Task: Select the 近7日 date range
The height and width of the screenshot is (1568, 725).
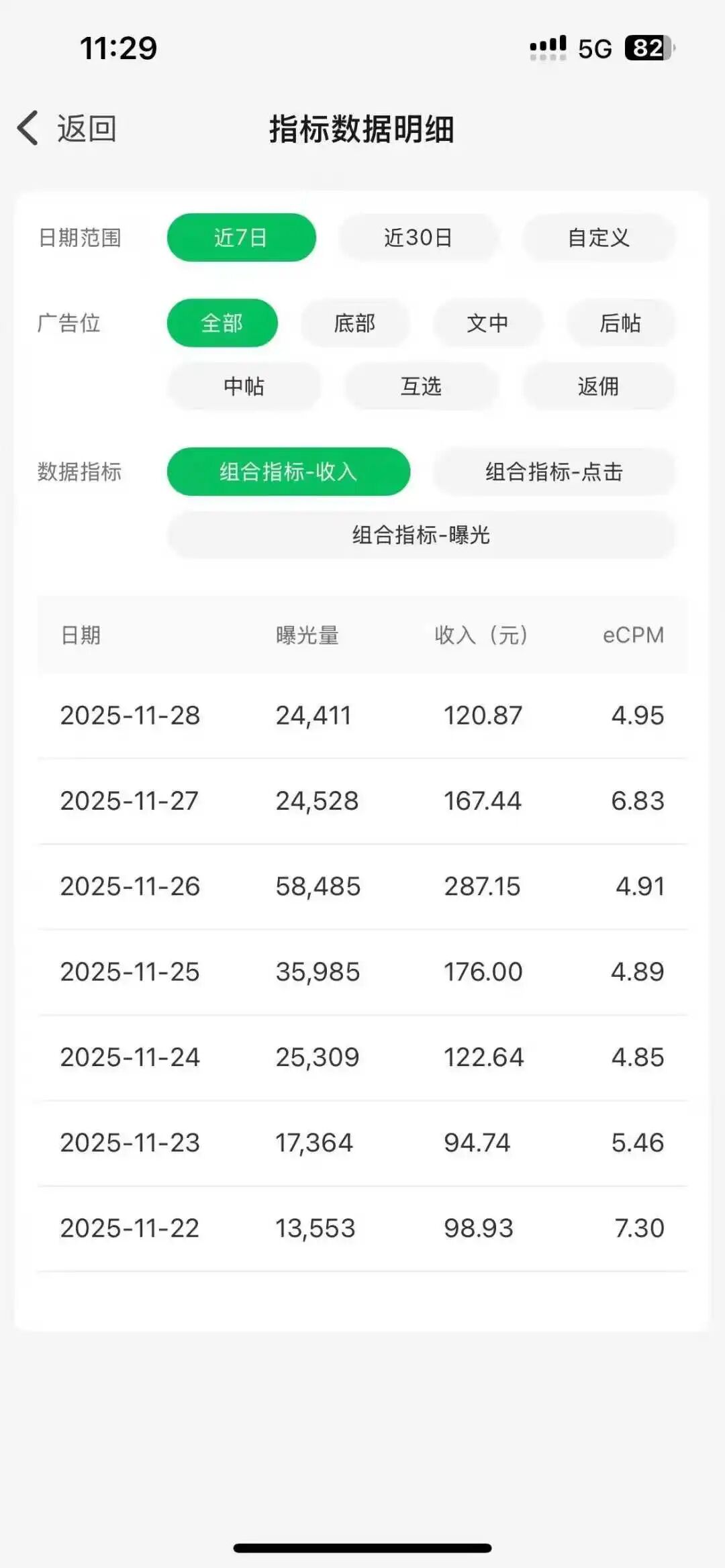Action: (x=240, y=237)
